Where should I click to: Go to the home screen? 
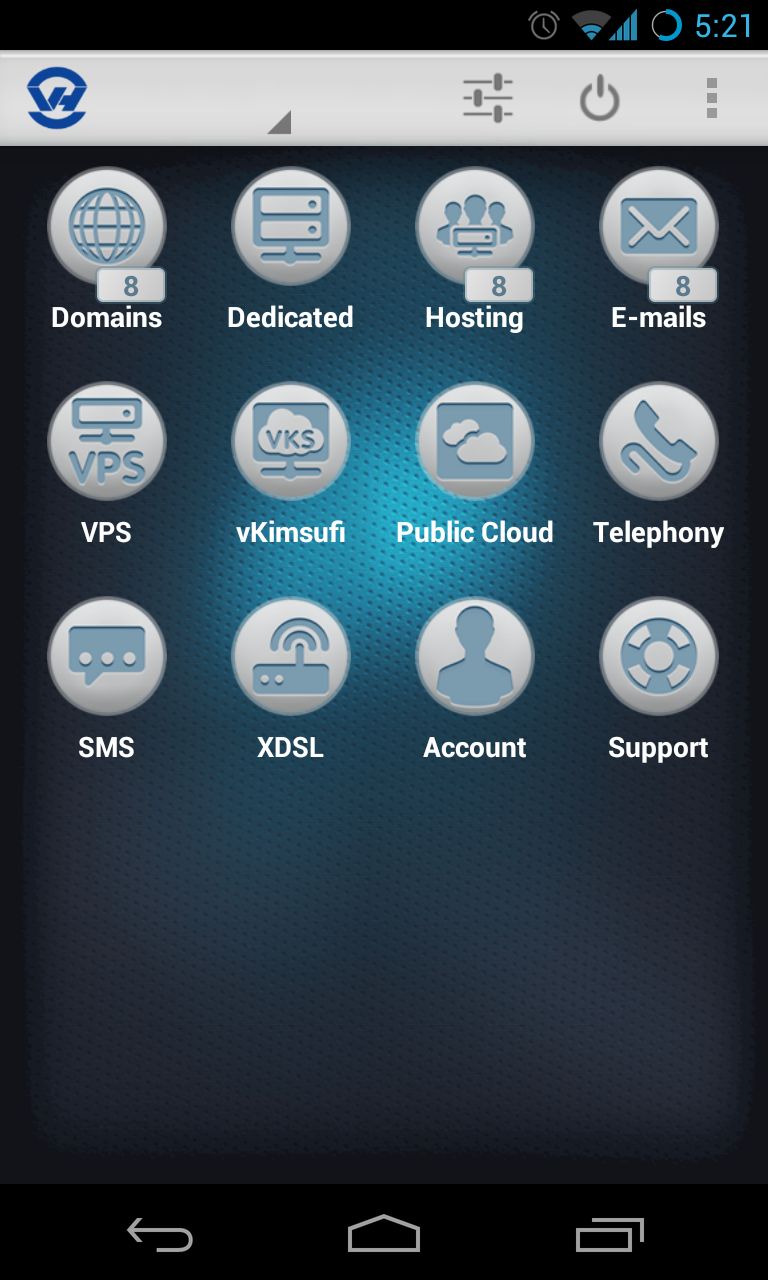tap(384, 1234)
